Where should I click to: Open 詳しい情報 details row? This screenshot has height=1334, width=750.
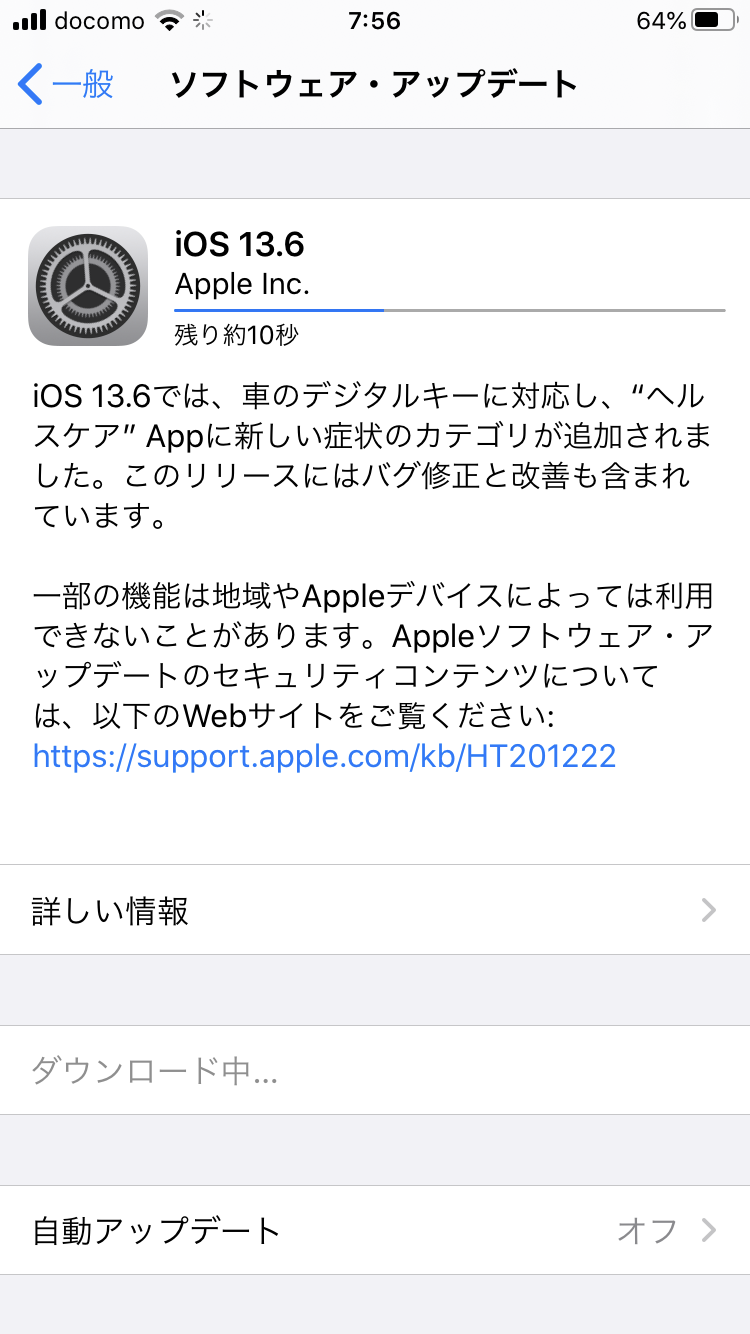click(x=374, y=910)
